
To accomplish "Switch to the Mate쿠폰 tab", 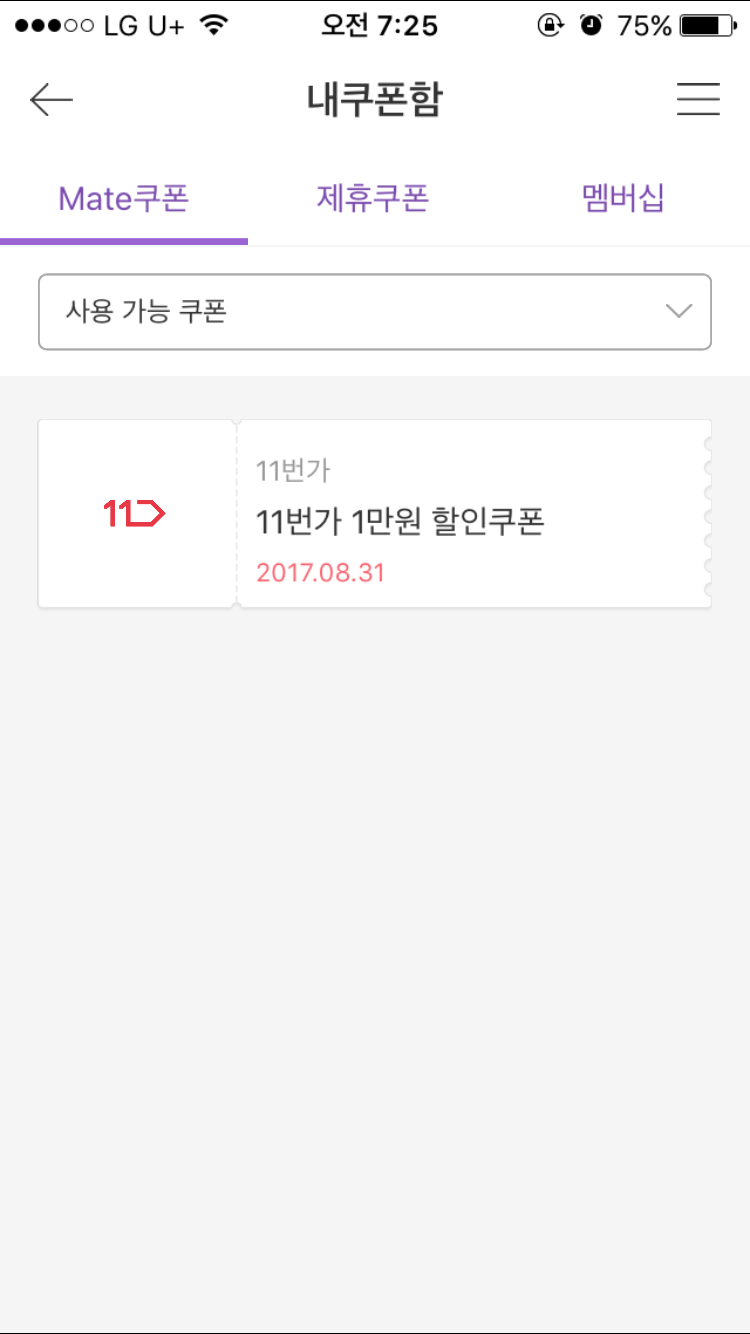I will click(124, 199).
